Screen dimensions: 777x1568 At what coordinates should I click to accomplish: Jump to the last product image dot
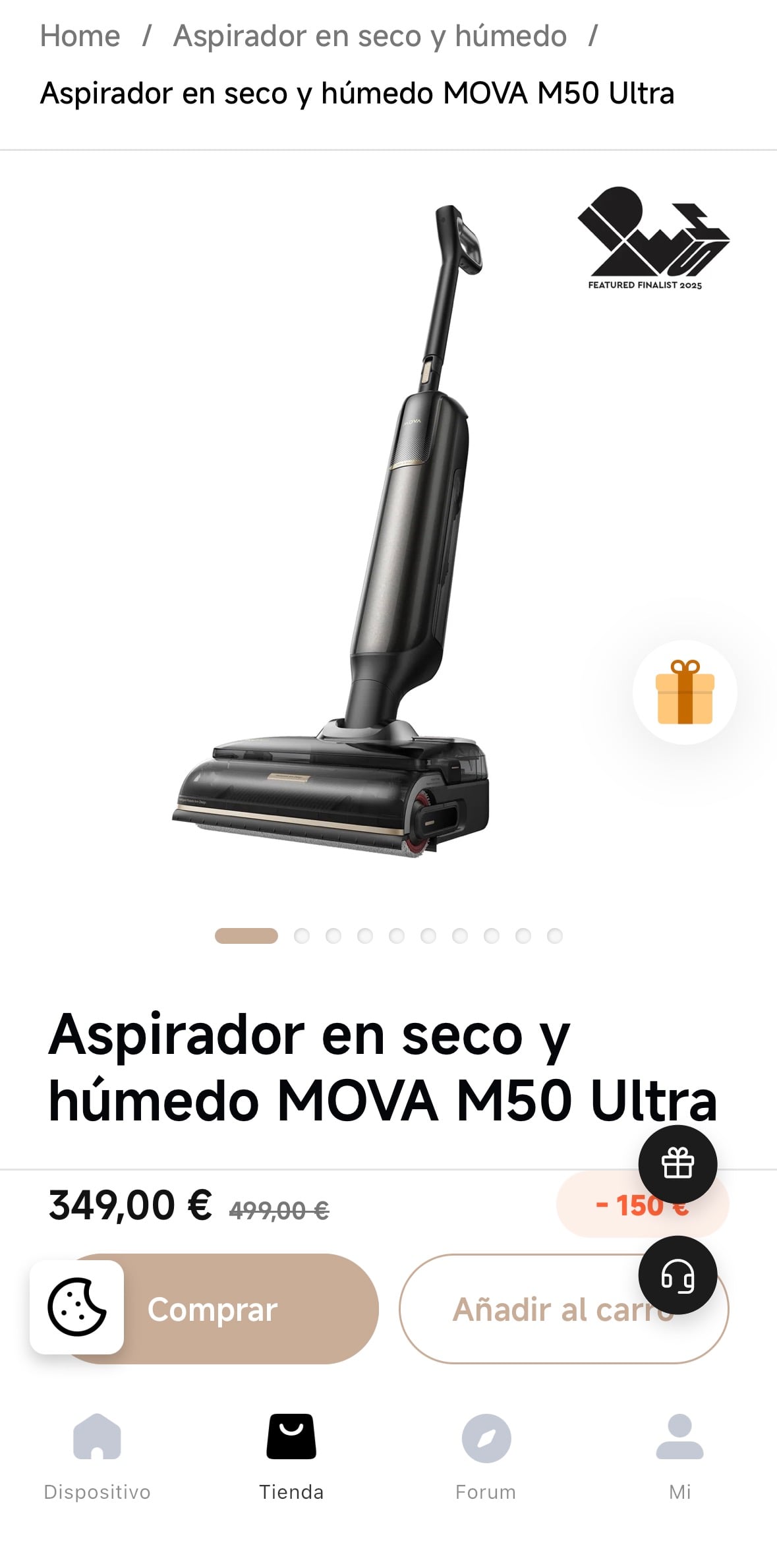[x=555, y=936]
